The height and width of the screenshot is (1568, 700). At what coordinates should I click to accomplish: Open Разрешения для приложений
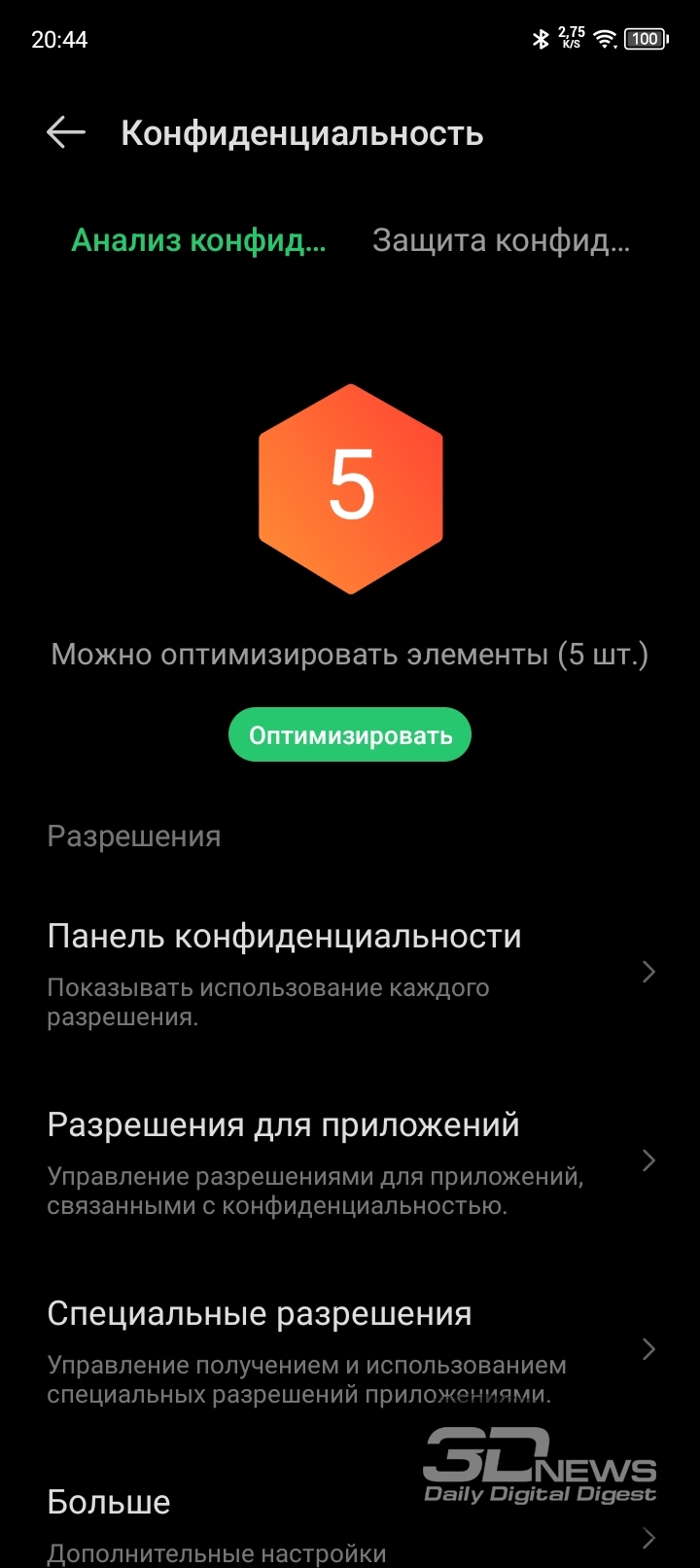350,1161
